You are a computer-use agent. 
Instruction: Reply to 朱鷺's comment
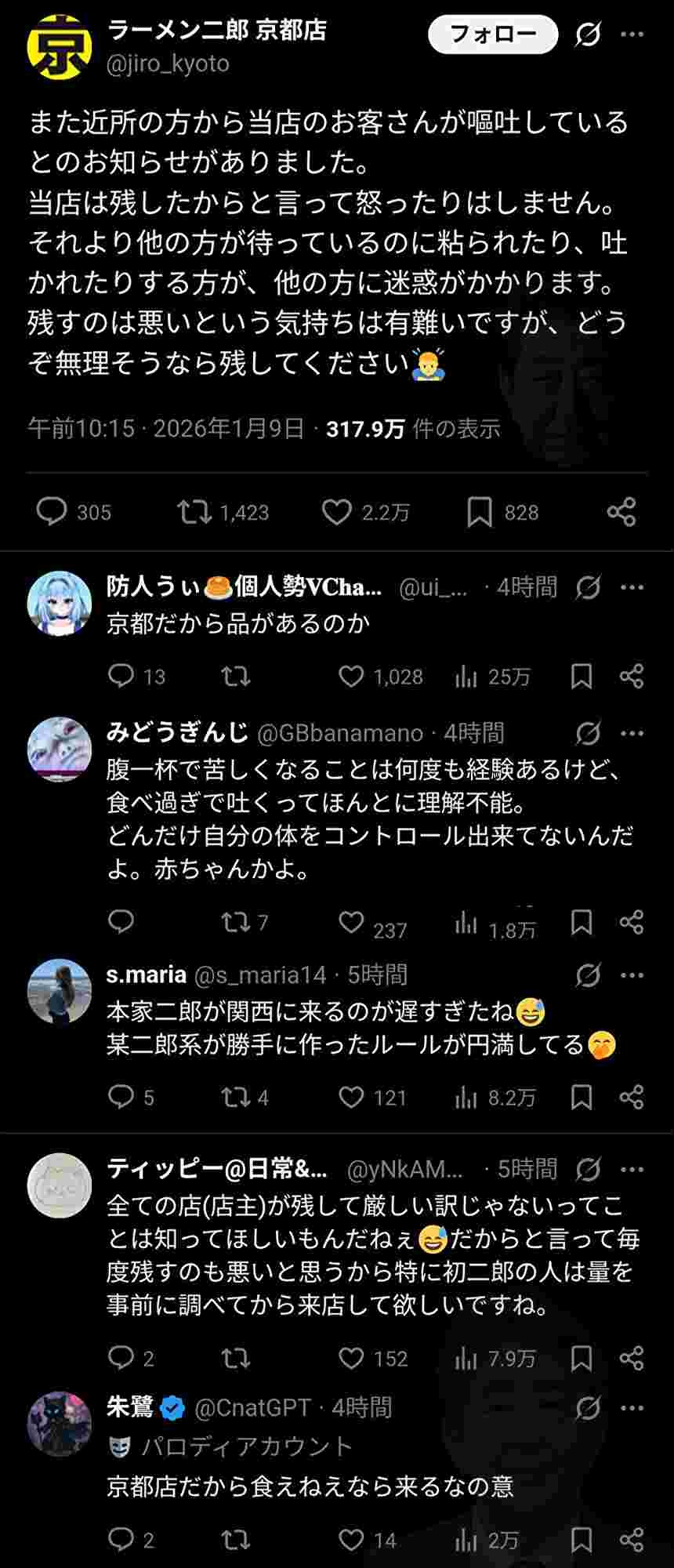point(121,1539)
